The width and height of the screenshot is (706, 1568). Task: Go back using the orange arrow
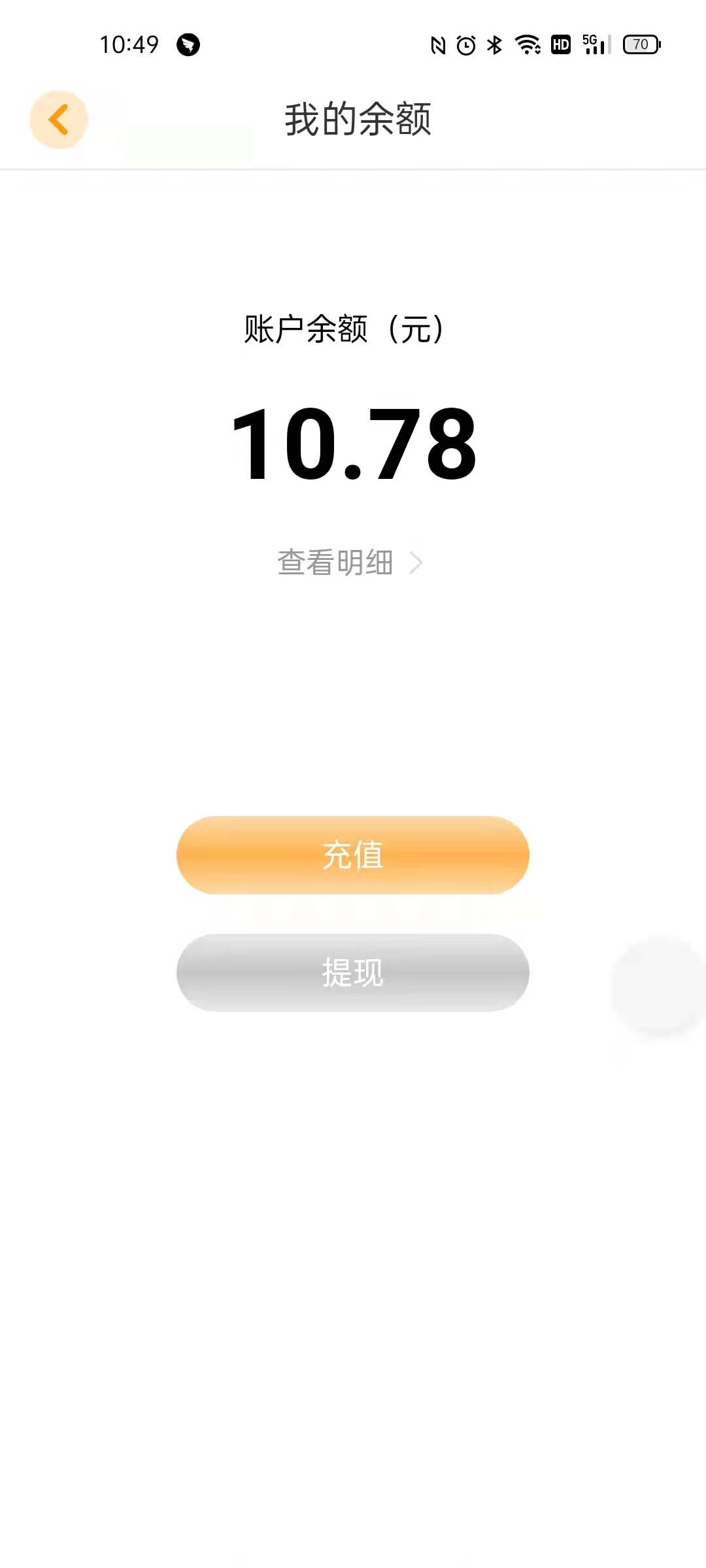click(59, 120)
